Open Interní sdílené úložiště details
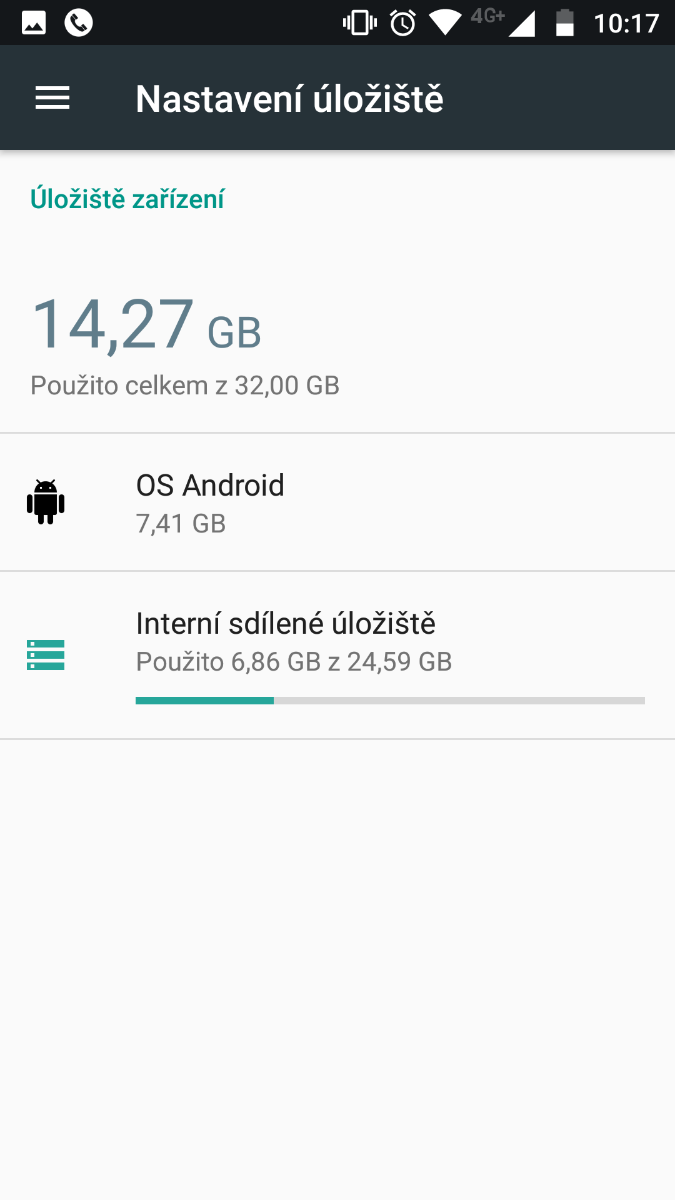Viewport: 675px width, 1200px height. tap(337, 655)
